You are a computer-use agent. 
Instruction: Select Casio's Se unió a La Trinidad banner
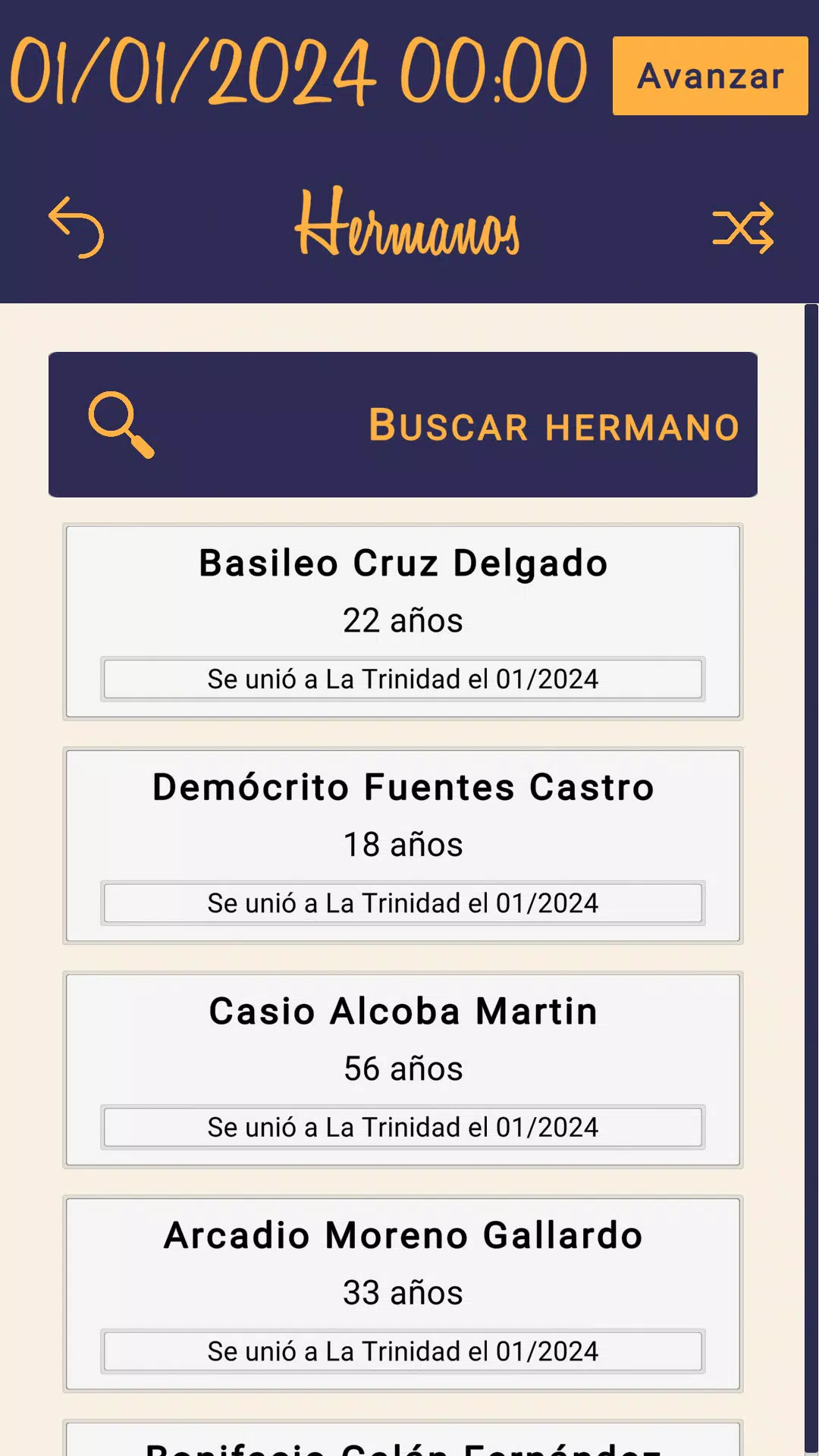[x=402, y=1127]
